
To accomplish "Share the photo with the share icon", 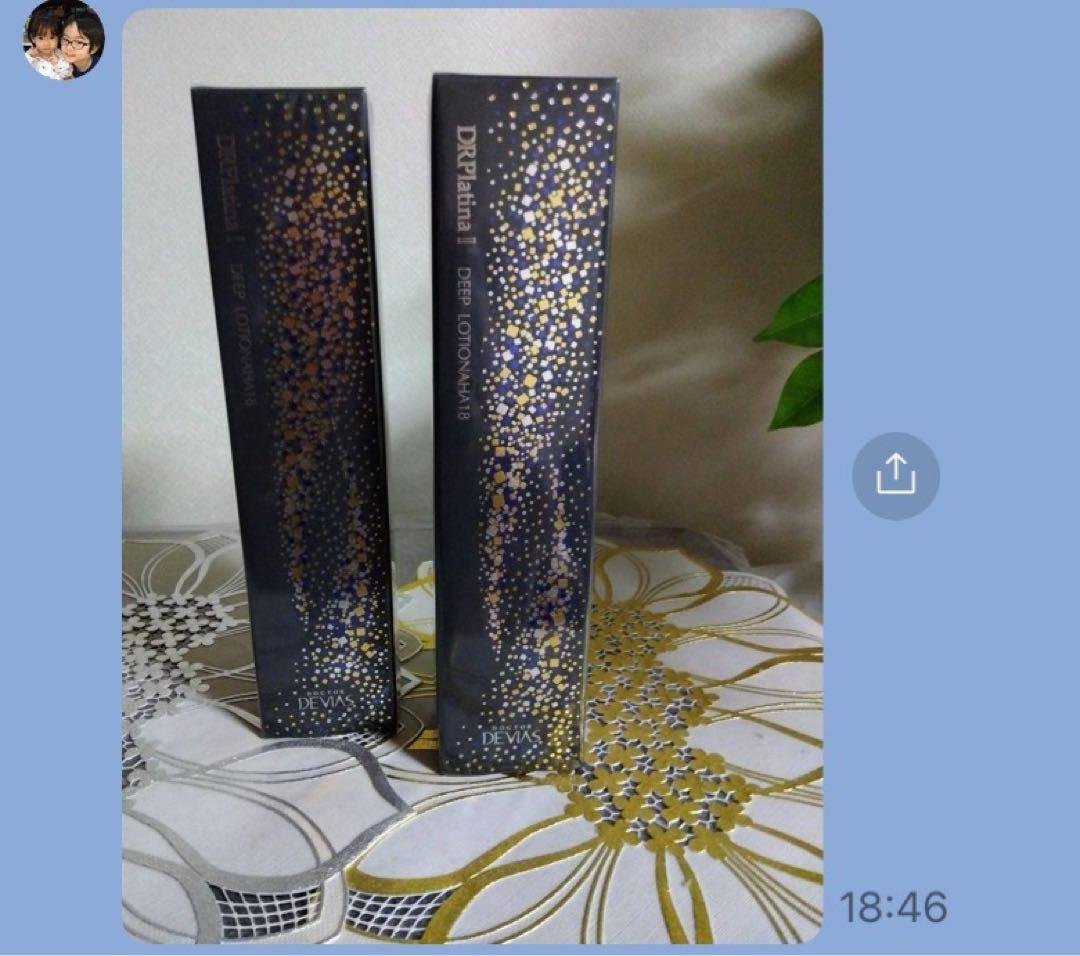I will 895,476.
